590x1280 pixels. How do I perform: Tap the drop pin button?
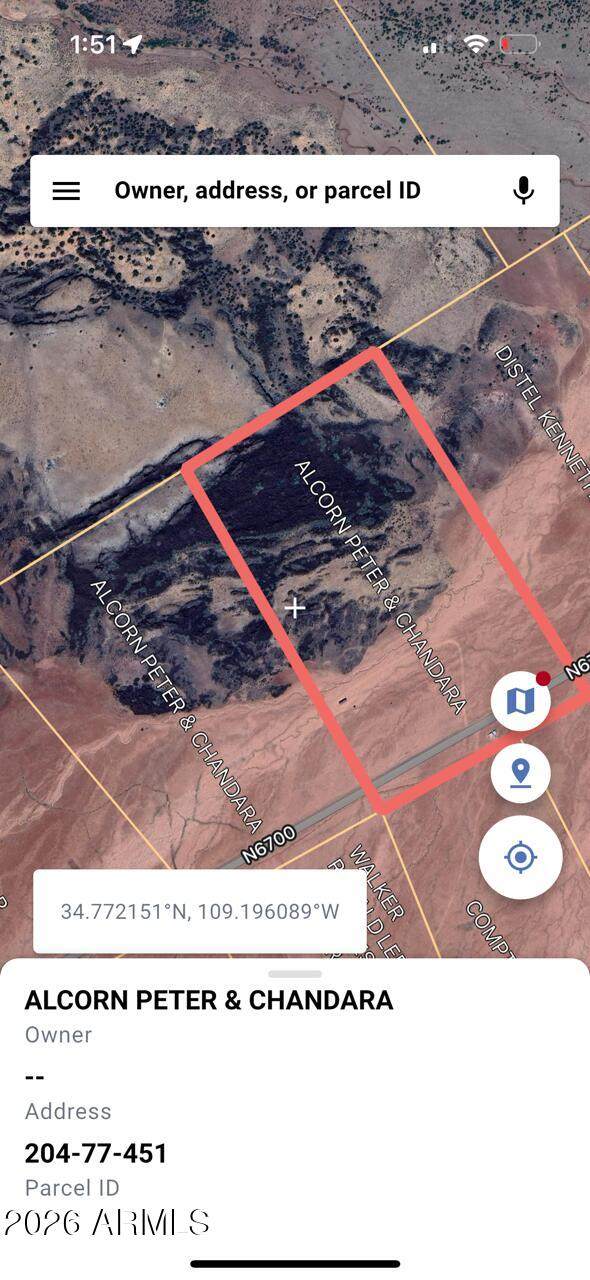point(520,773)
